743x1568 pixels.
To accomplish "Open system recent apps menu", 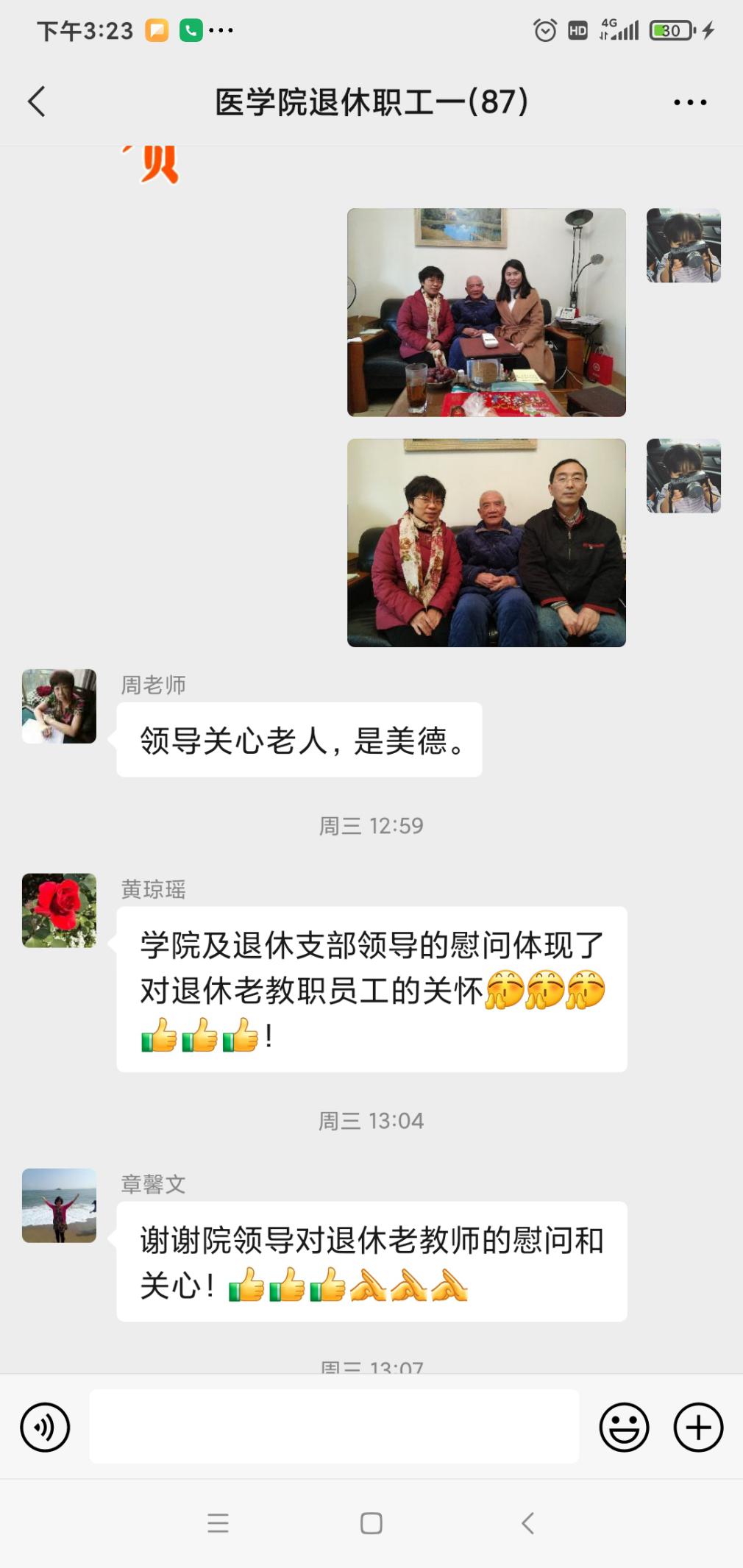I will coord(218,1523).
